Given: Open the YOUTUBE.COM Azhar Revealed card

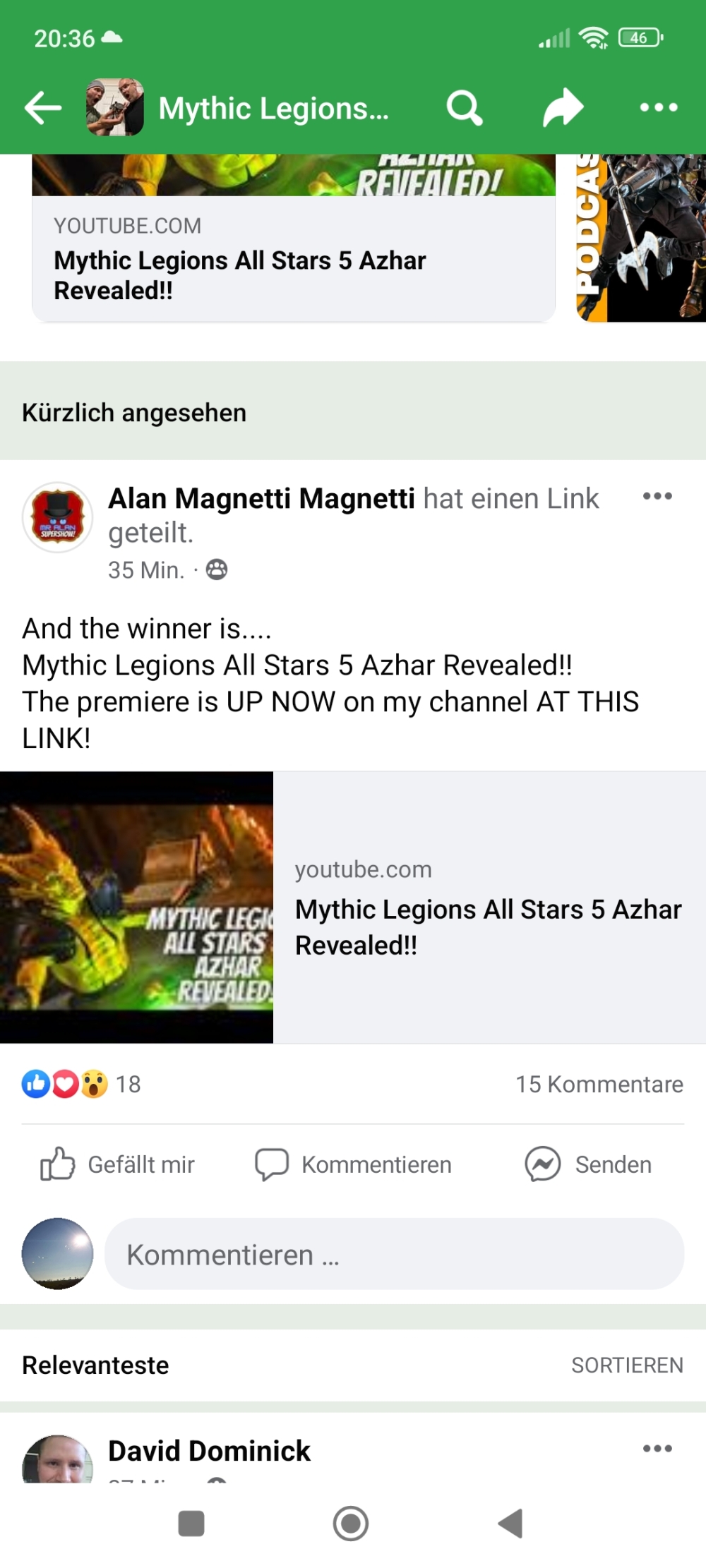Looking at the screenshot, I should click(294, 238).
